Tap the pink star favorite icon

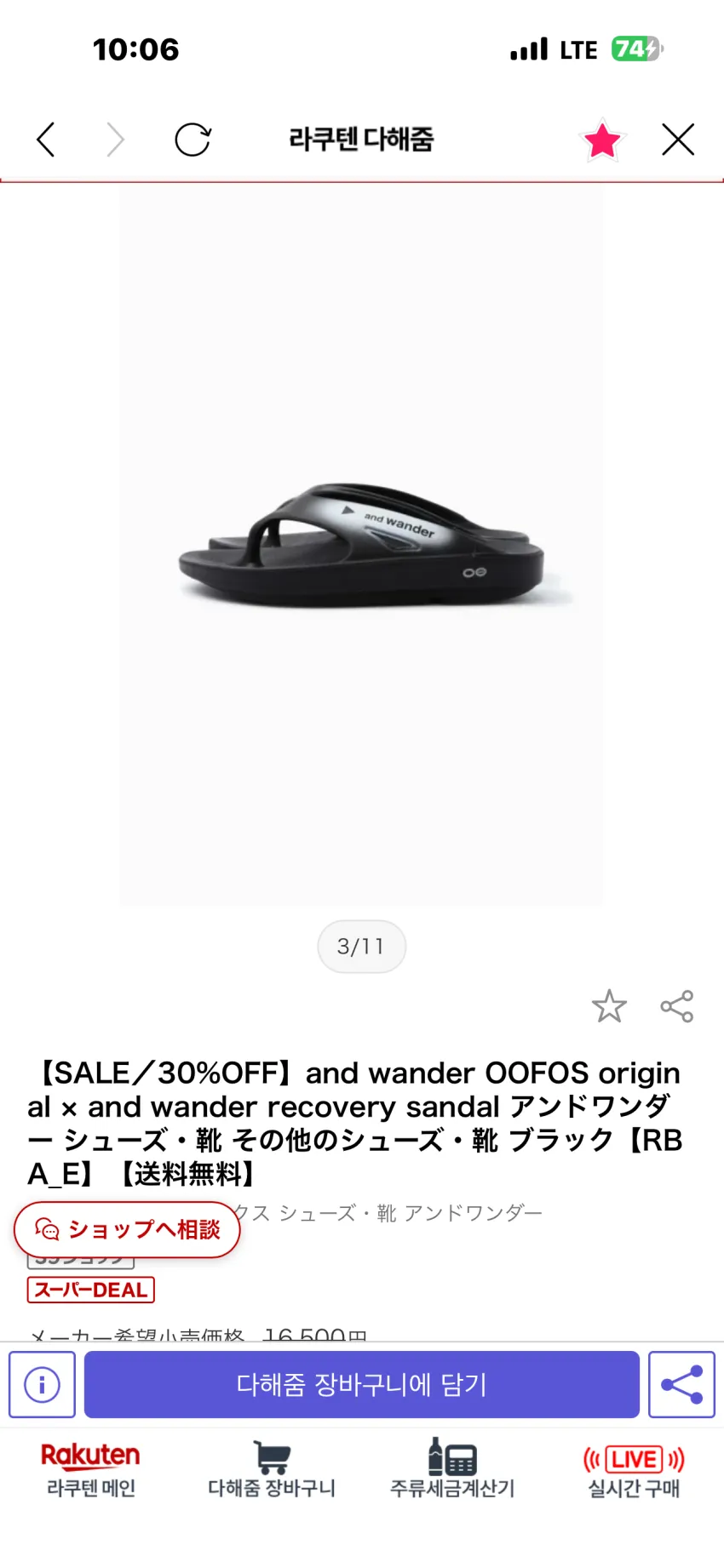click(x=602, y=140)
